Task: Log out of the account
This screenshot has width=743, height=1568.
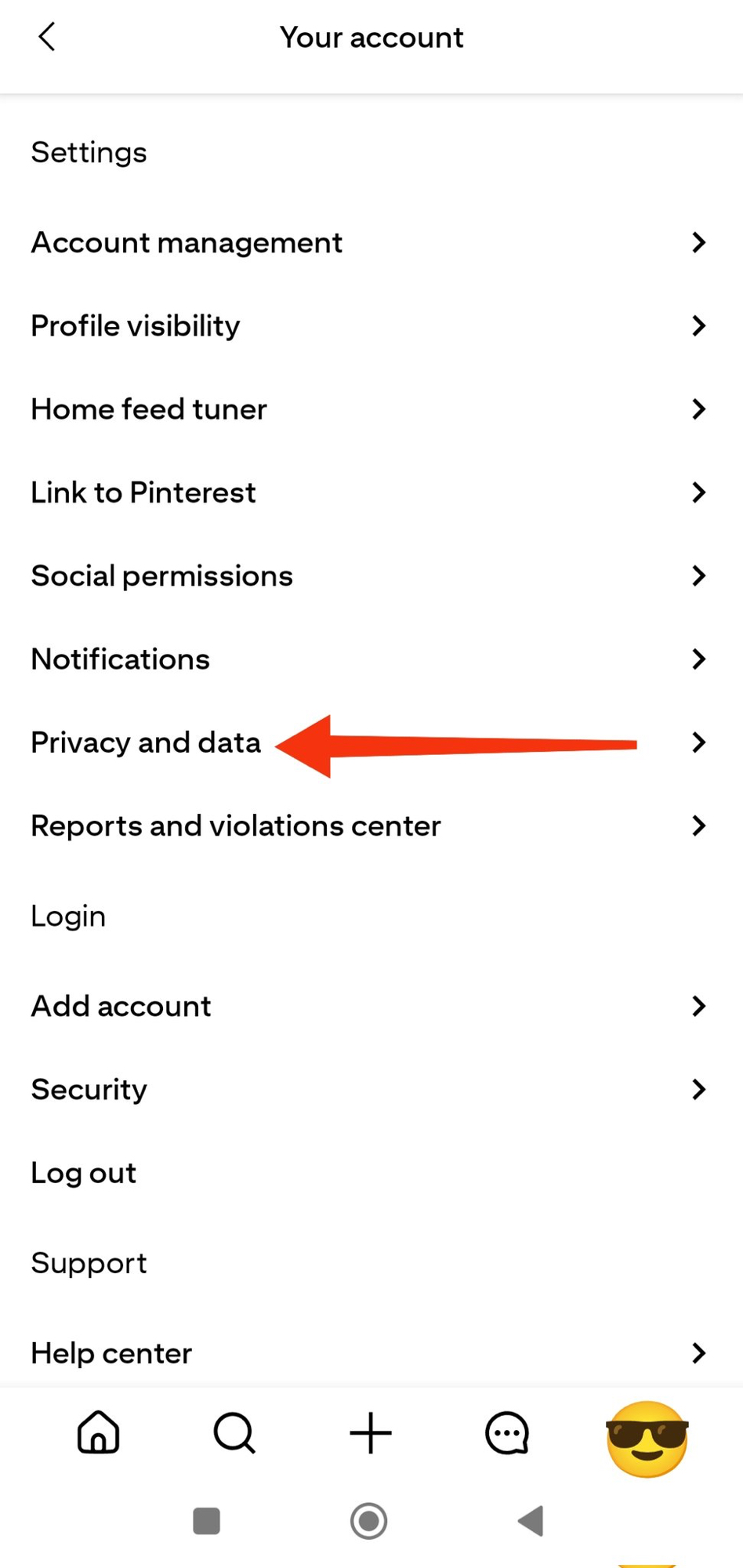Action: (x=84, y=1173)
